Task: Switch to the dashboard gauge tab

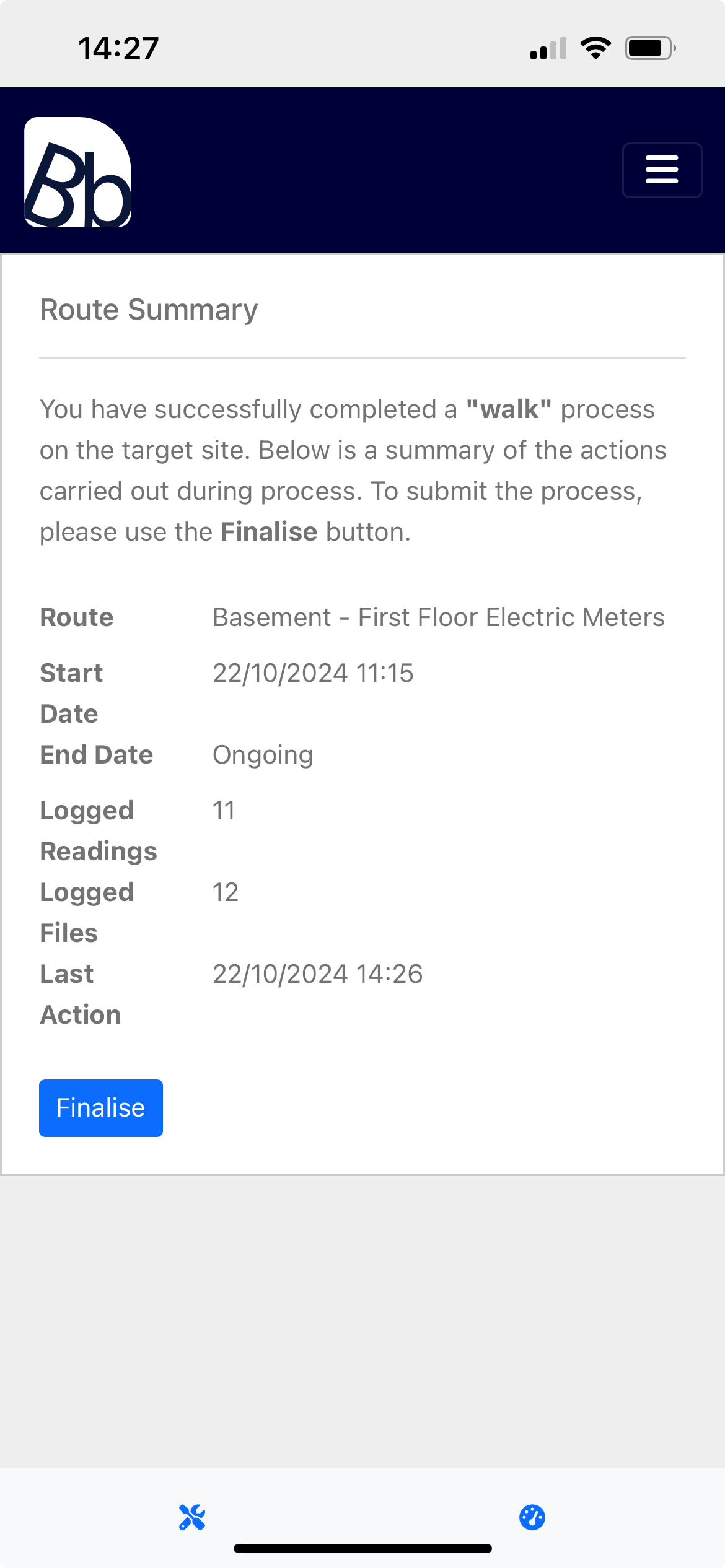Action: pos(532,1517)
